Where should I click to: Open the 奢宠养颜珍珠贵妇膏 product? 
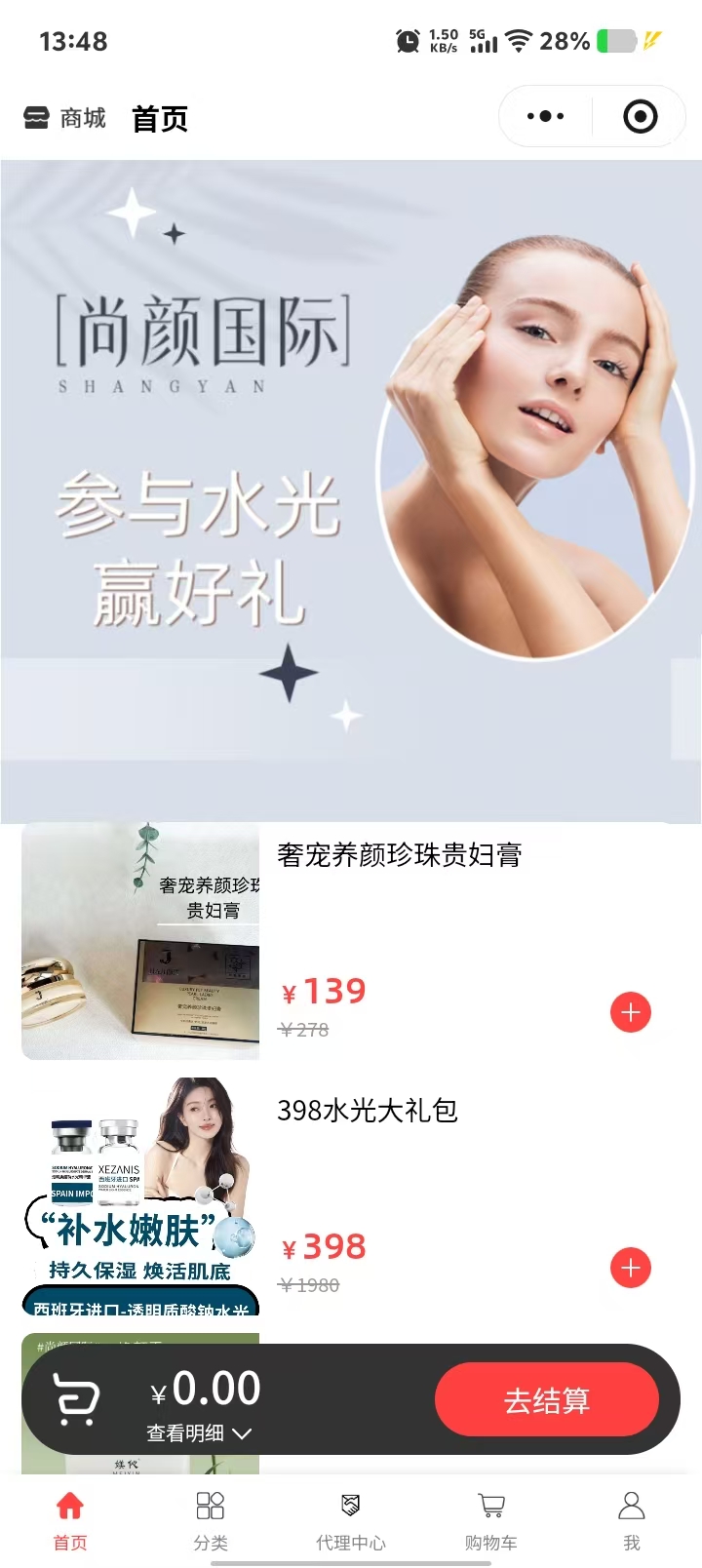(x=400, y=856)
